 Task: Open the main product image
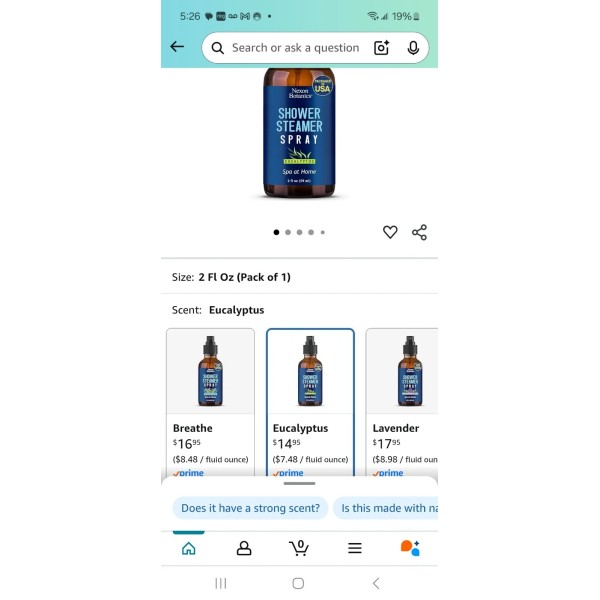pos(299,133)
